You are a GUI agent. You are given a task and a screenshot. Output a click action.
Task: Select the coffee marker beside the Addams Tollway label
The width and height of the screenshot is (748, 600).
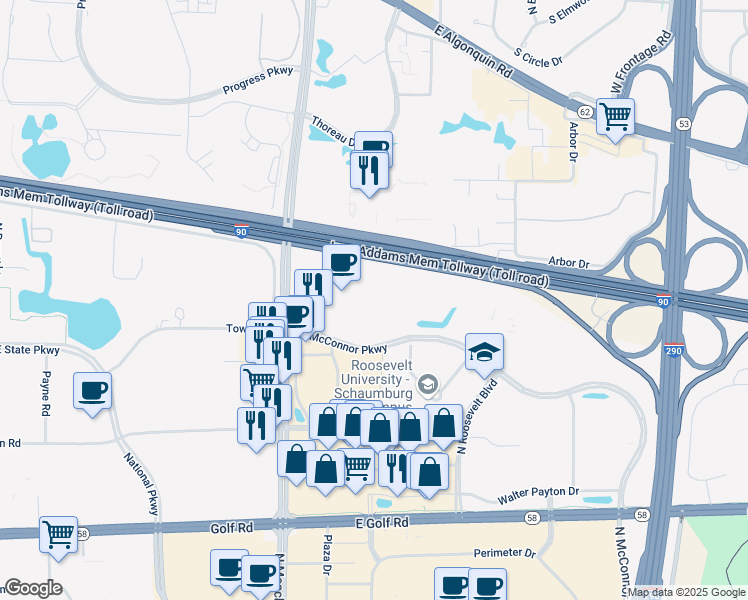click(x=342, y=267)
